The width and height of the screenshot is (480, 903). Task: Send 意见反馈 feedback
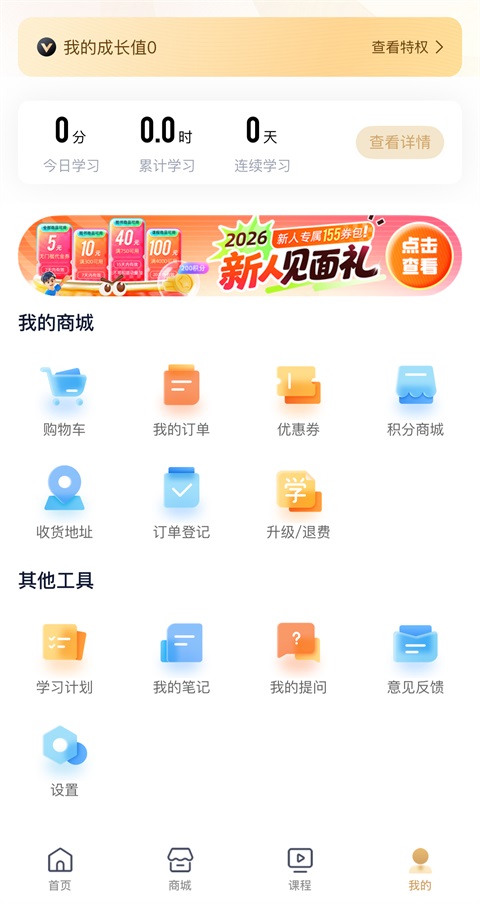point(415,658)
